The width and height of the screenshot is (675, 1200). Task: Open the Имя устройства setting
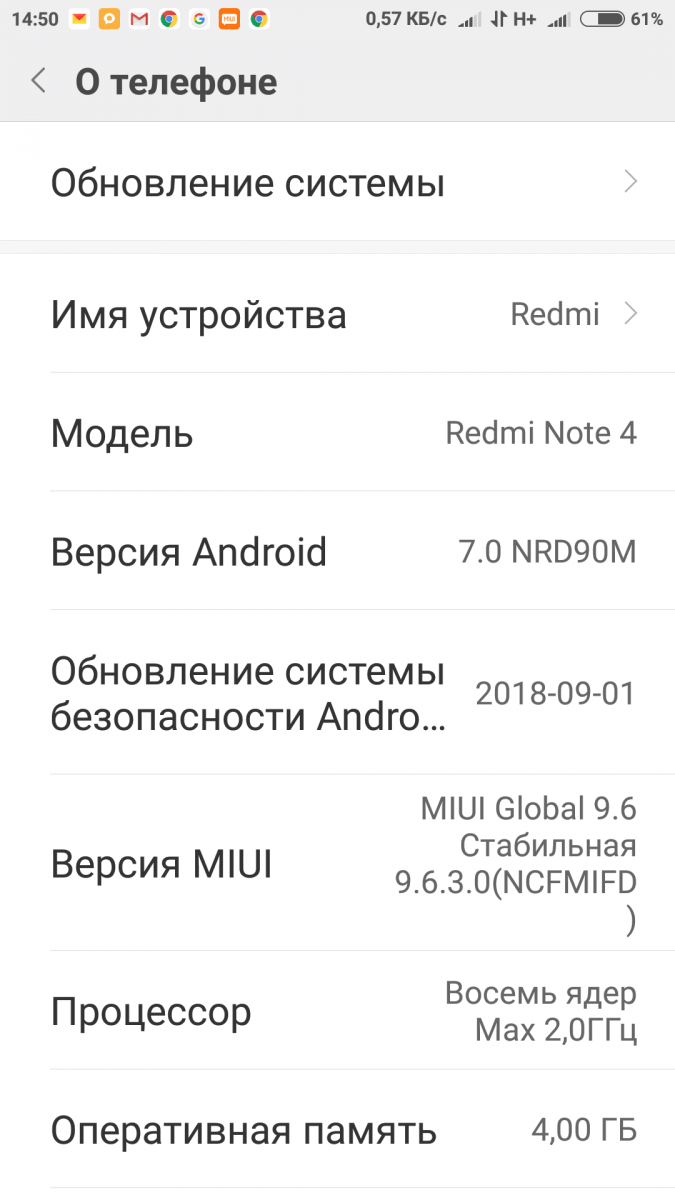(x=337, y=315)
